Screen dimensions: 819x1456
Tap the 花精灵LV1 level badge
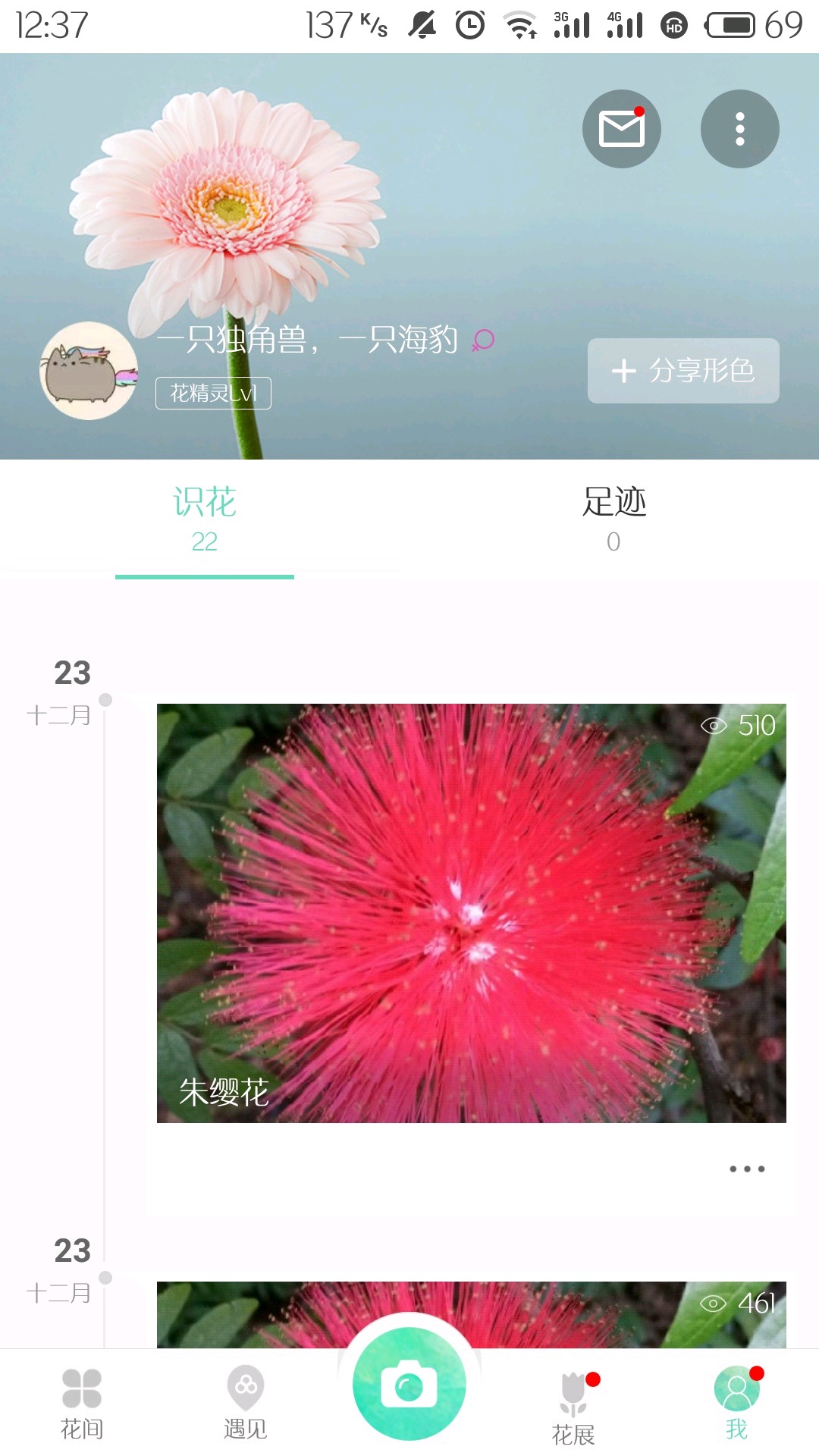(x=213, y=393)
